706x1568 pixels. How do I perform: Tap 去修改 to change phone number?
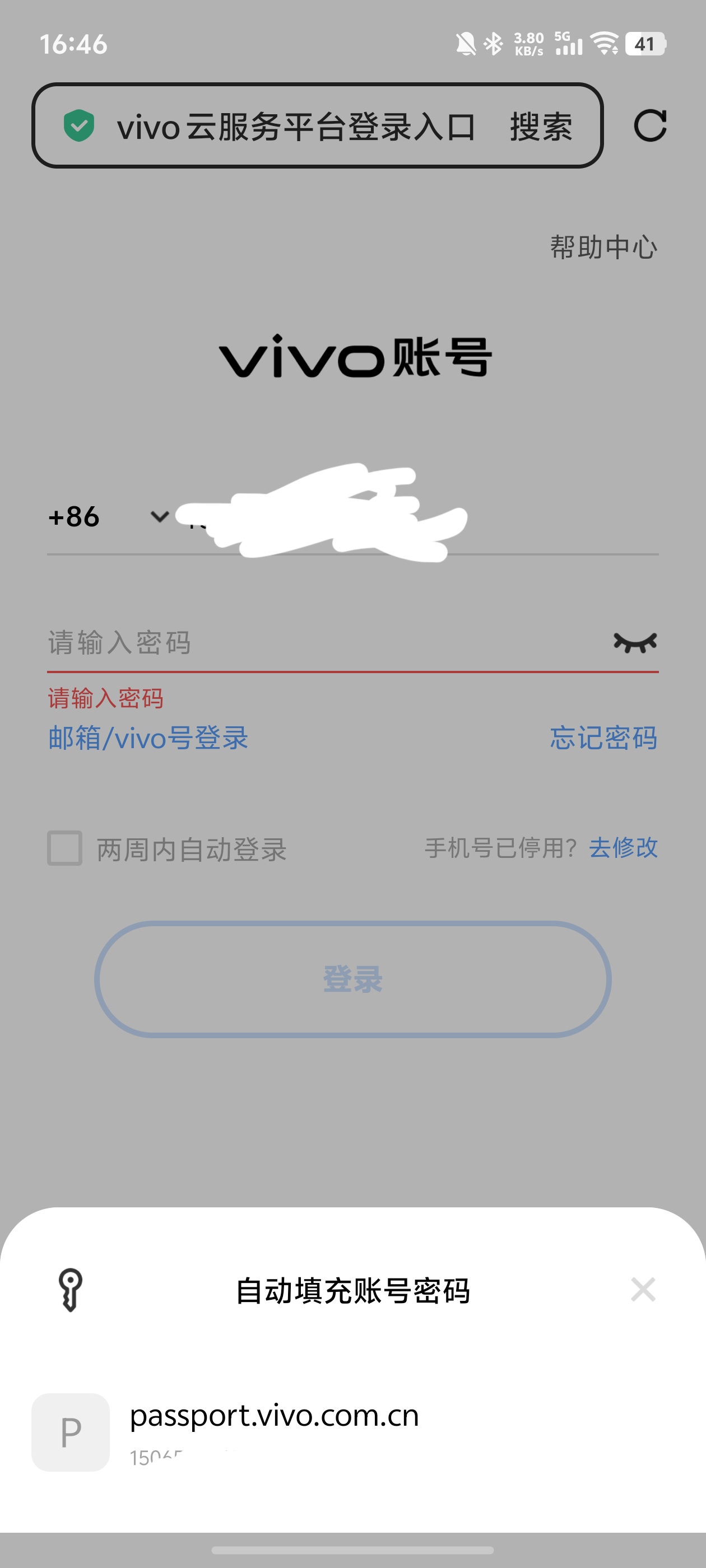pos(623,848)
